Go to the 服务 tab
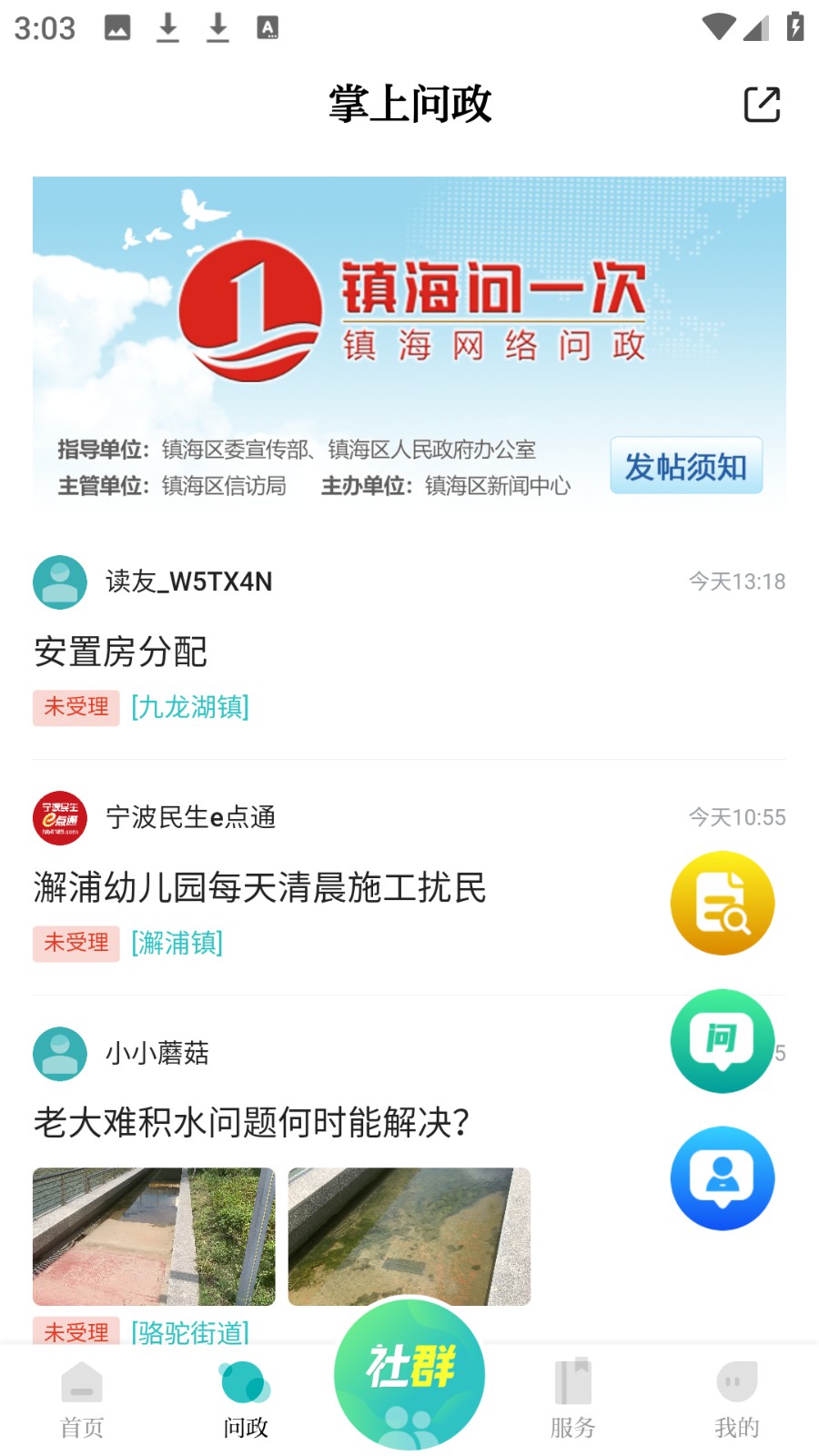Viewport: 819px width, 1456px height. pyautogui.click(x=572, y=1400)
